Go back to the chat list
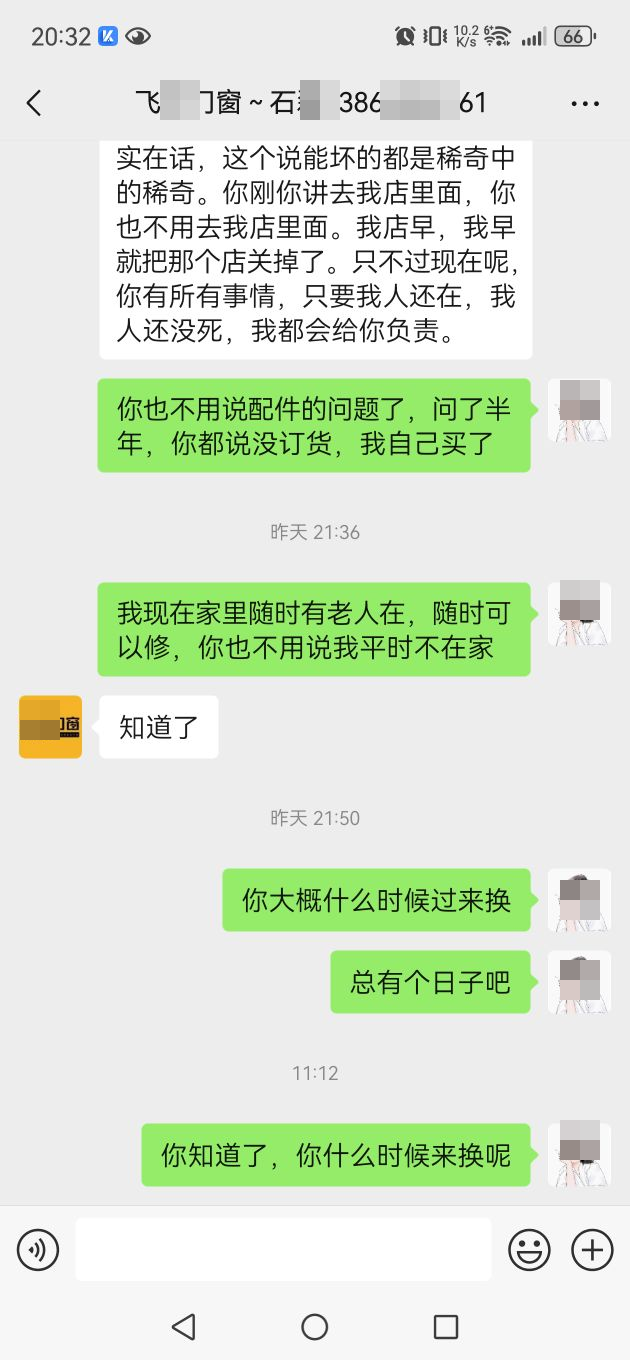The width and height of the screenshot is (630, 1360). coord(35,102)
